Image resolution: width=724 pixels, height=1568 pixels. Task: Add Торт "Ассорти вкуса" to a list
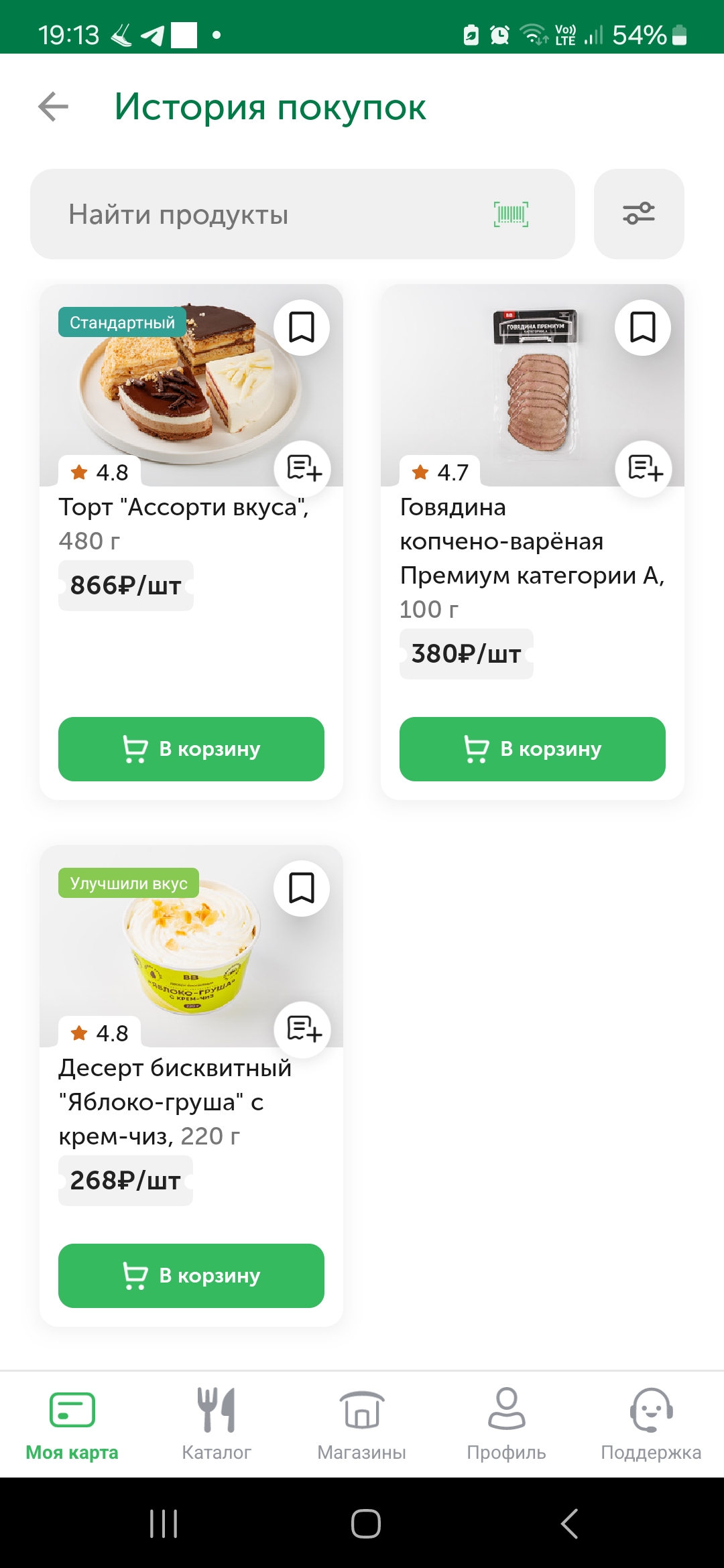(x=303, y=468)
